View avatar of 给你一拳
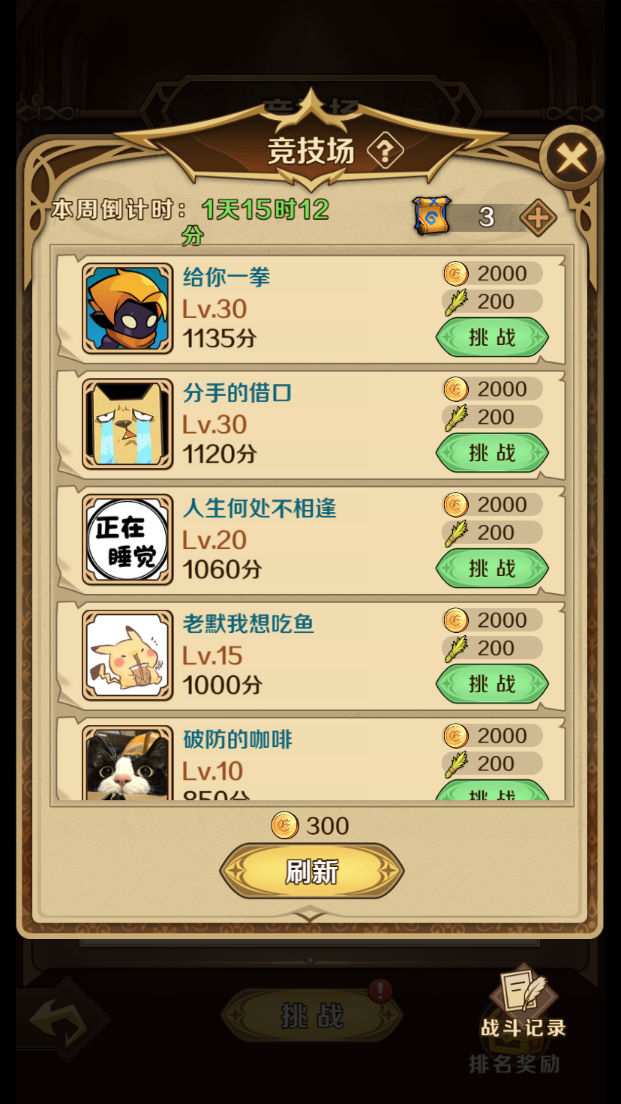This screenshot has width=621, height=1104. (127, 308)
